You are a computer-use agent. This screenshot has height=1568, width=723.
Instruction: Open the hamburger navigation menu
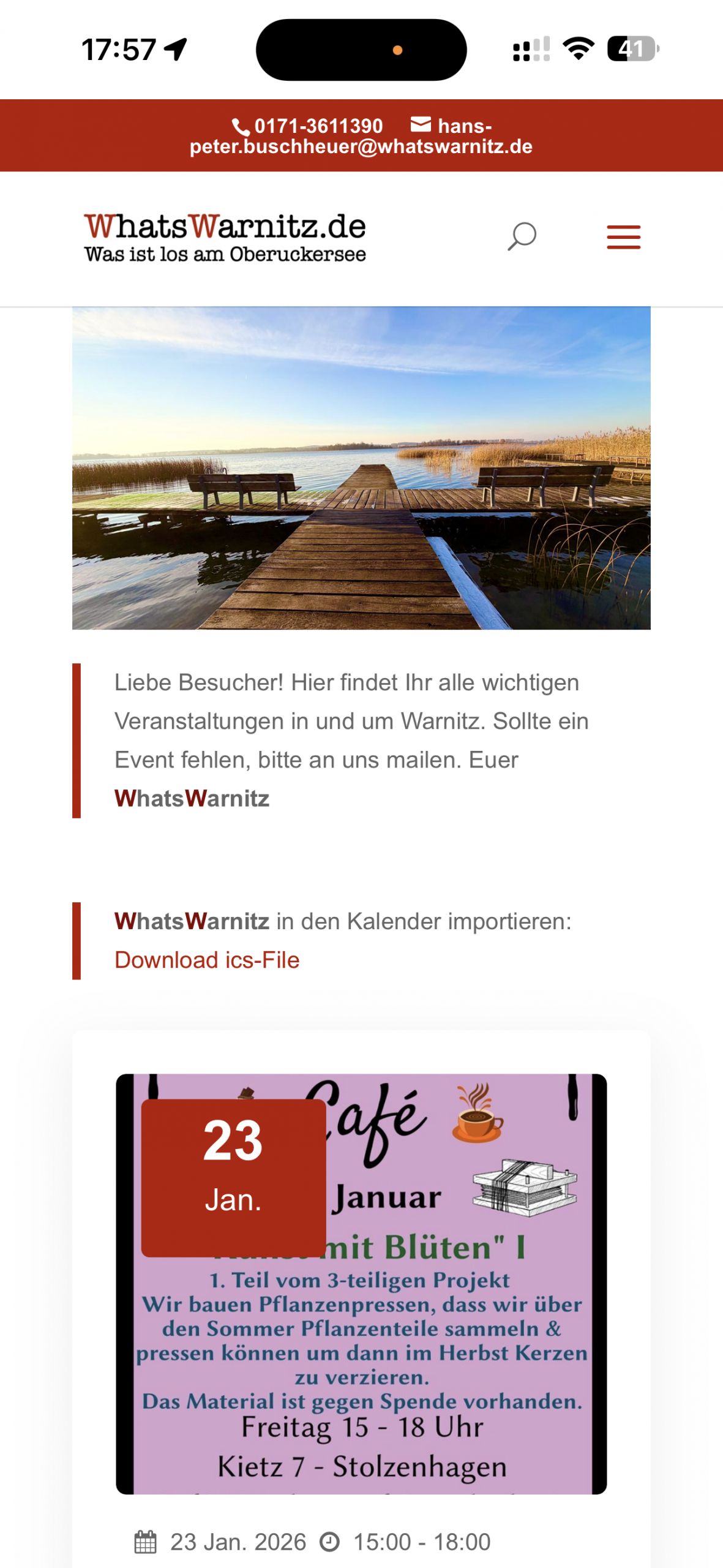[623, 237]
